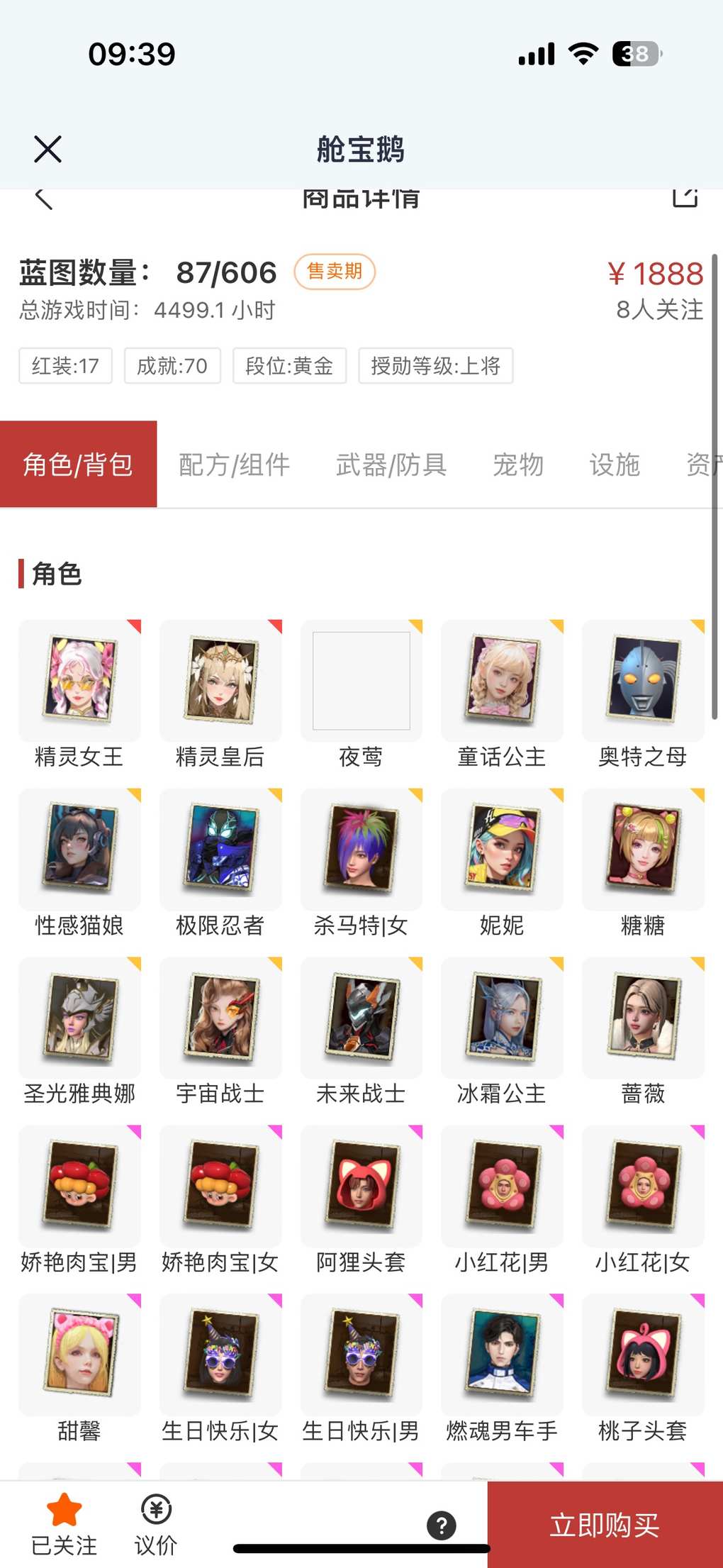Tap 立即购买 to buy now
The image size is (723, 1568).
coord(605,1524)
